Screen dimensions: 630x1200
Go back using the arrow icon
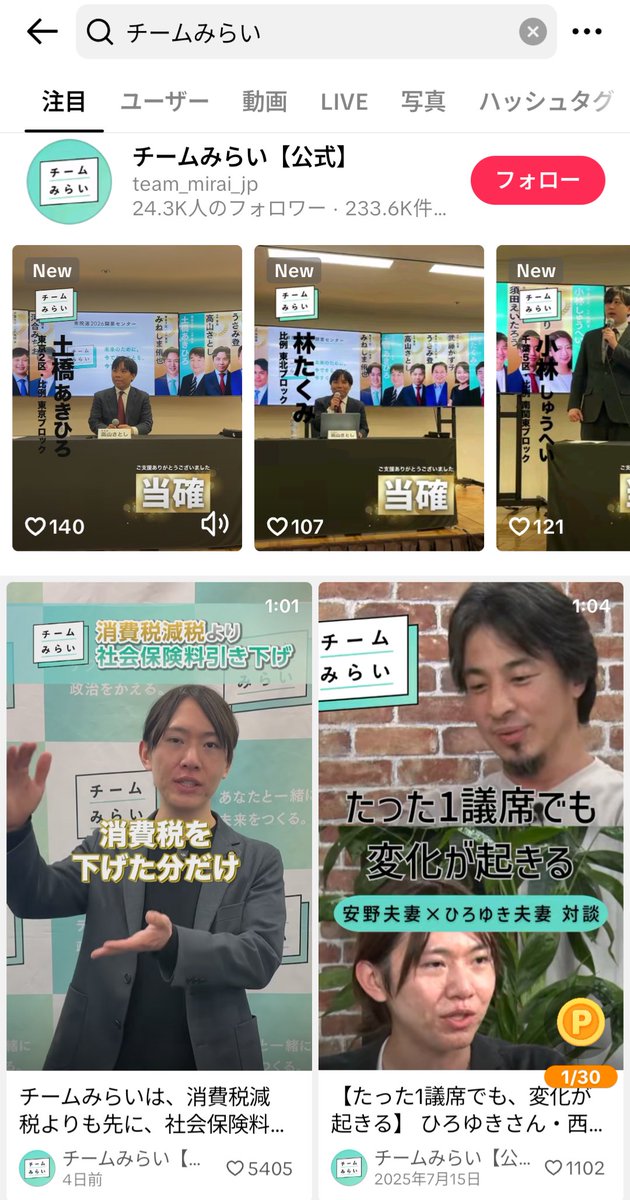[x=42, y=32]
